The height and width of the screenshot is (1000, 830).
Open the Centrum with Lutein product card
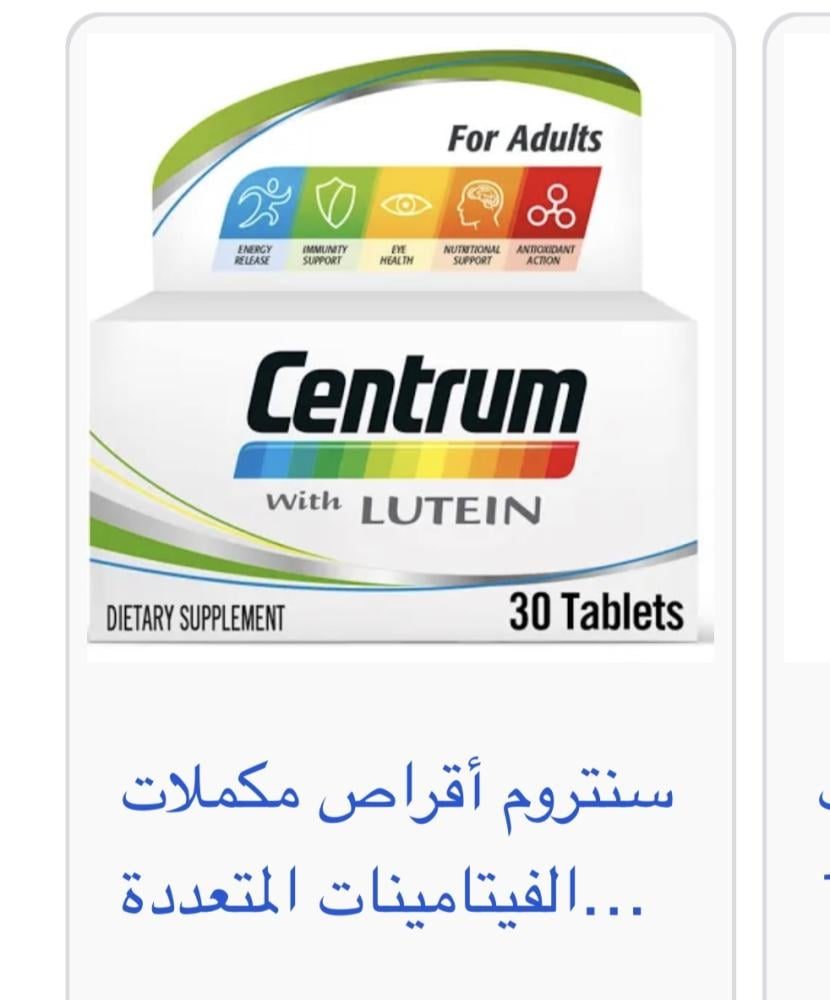[400, 400]
